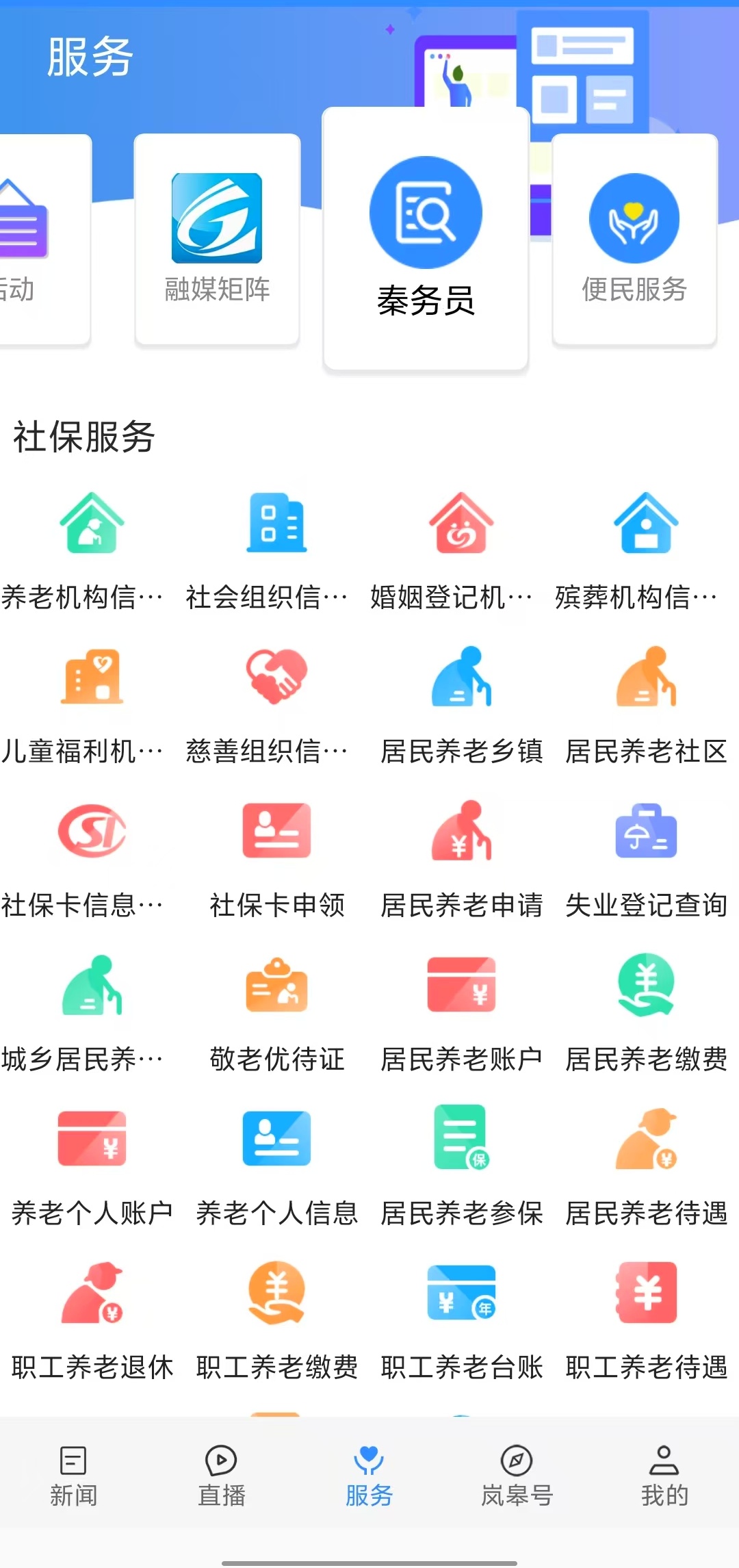Open 敬老优待证 service
The height and width of the screenshot is (1568, 739).
pos(276,1013)
